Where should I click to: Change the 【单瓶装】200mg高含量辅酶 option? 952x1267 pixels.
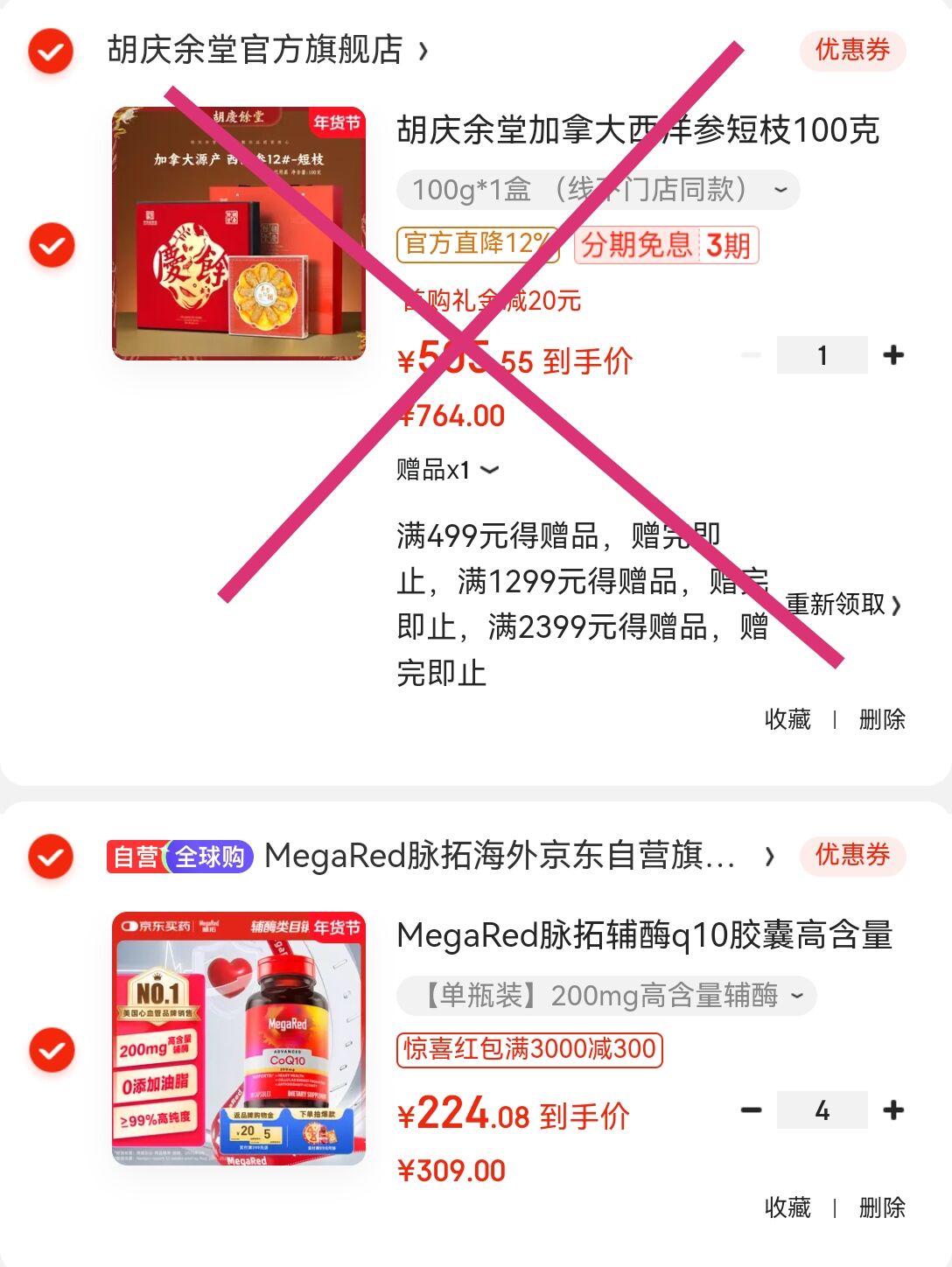coord(606,995)
